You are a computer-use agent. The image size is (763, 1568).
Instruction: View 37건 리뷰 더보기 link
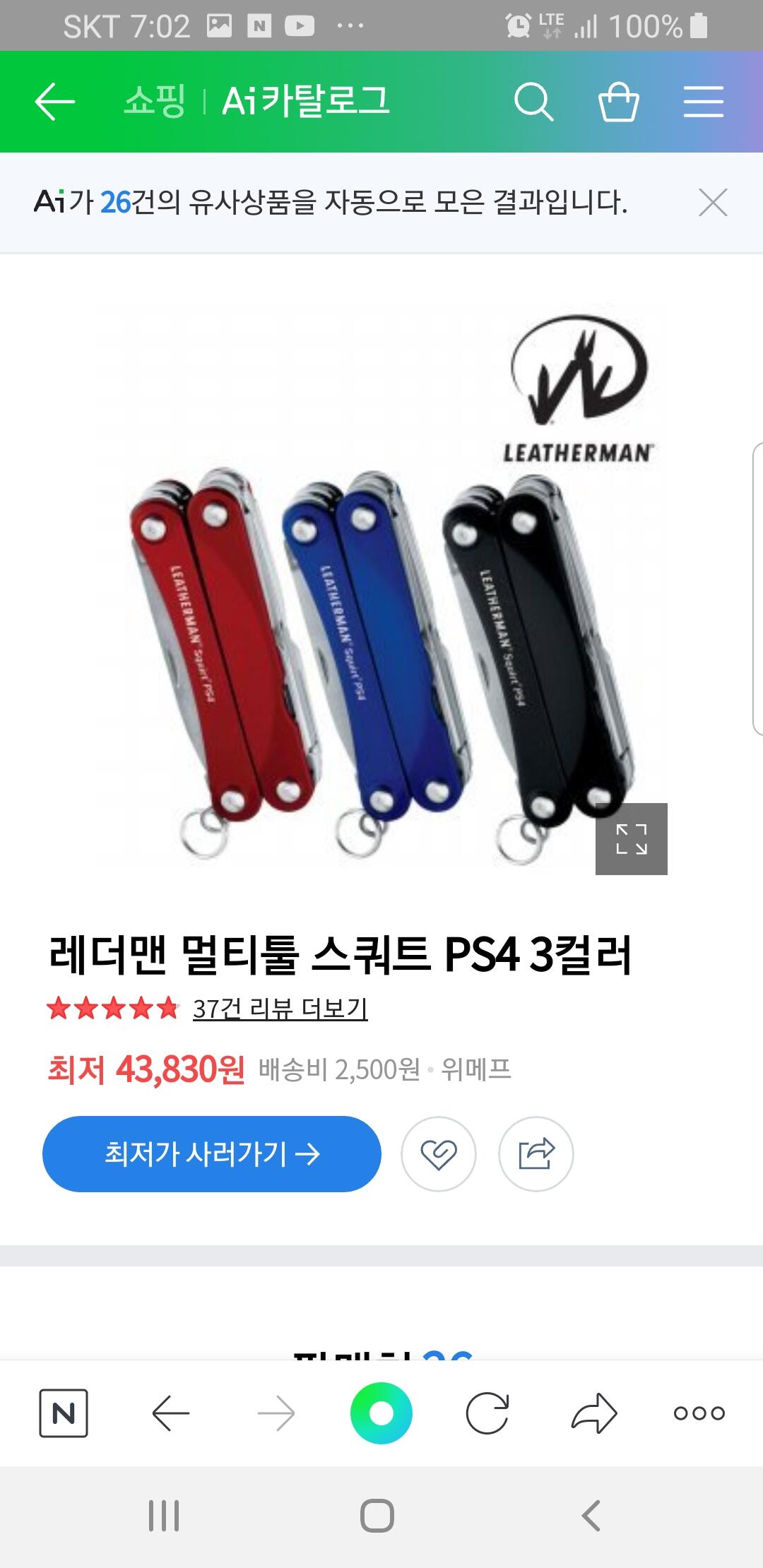[280, 1009]
